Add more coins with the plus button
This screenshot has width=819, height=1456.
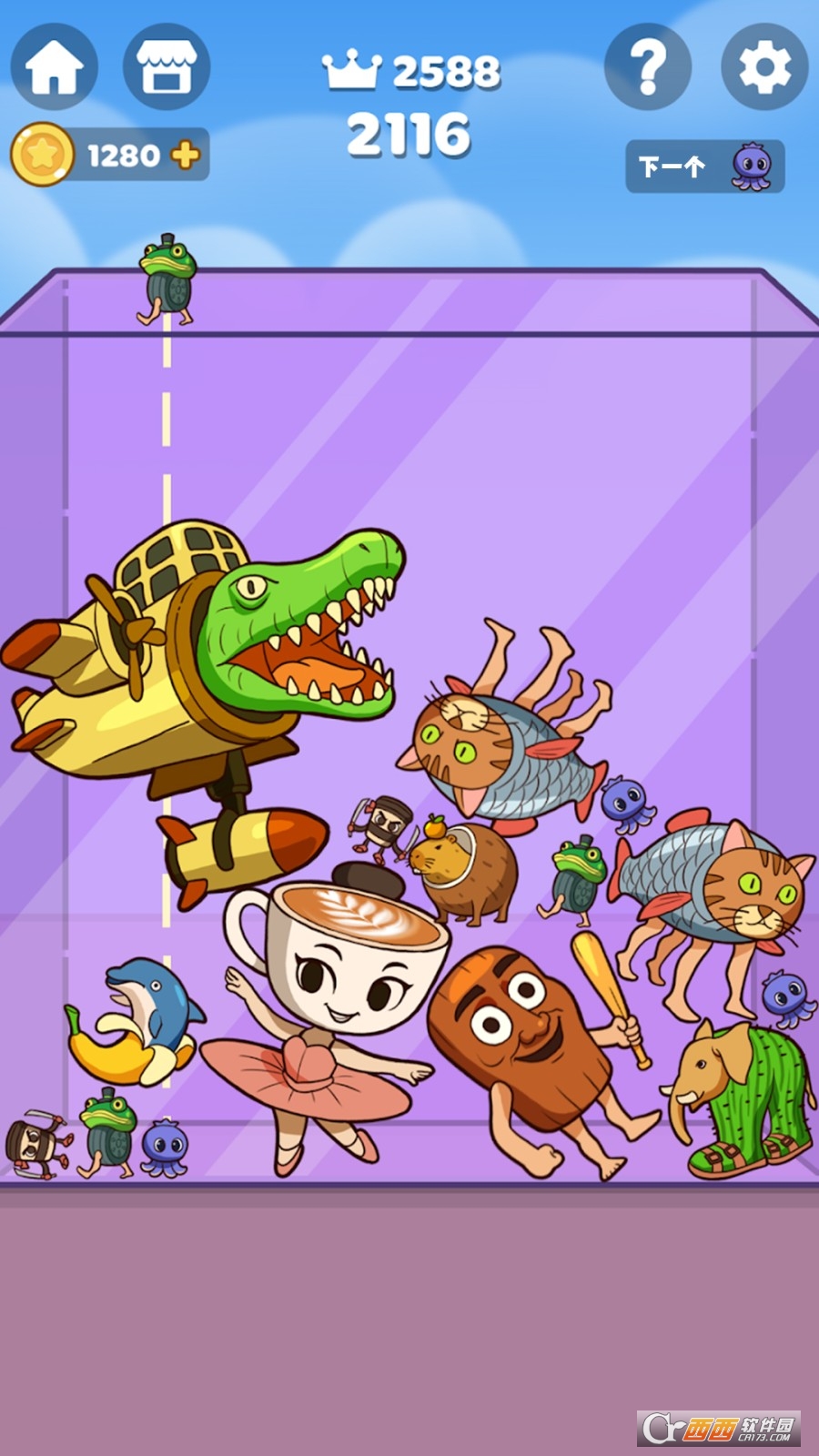click(185, 156)
